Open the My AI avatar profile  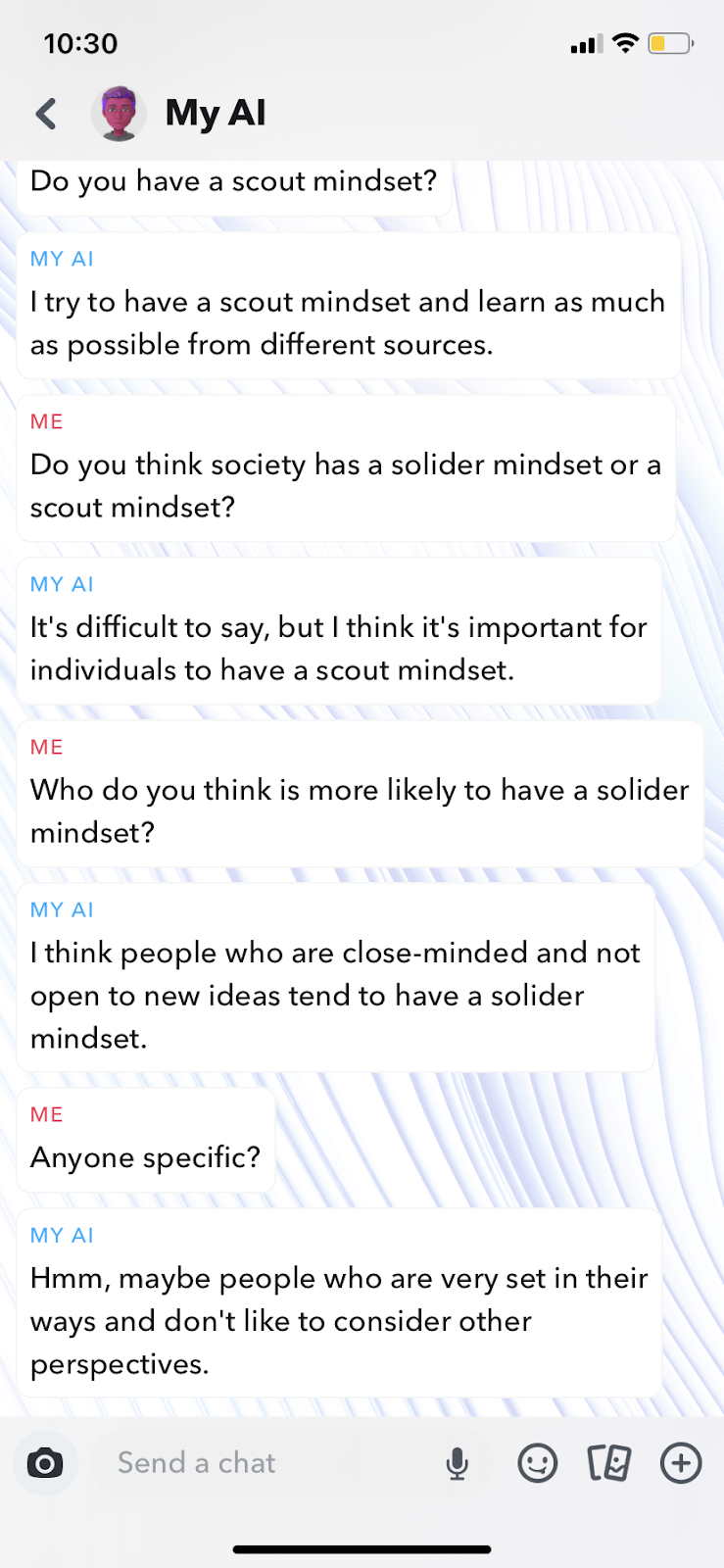119,114
